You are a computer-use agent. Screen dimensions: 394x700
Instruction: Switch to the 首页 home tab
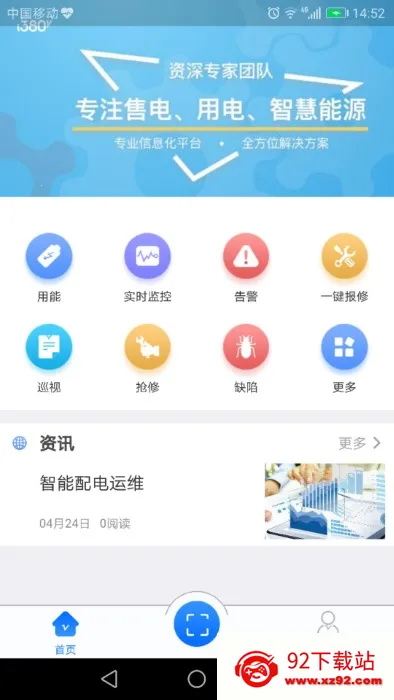[66, 633]
